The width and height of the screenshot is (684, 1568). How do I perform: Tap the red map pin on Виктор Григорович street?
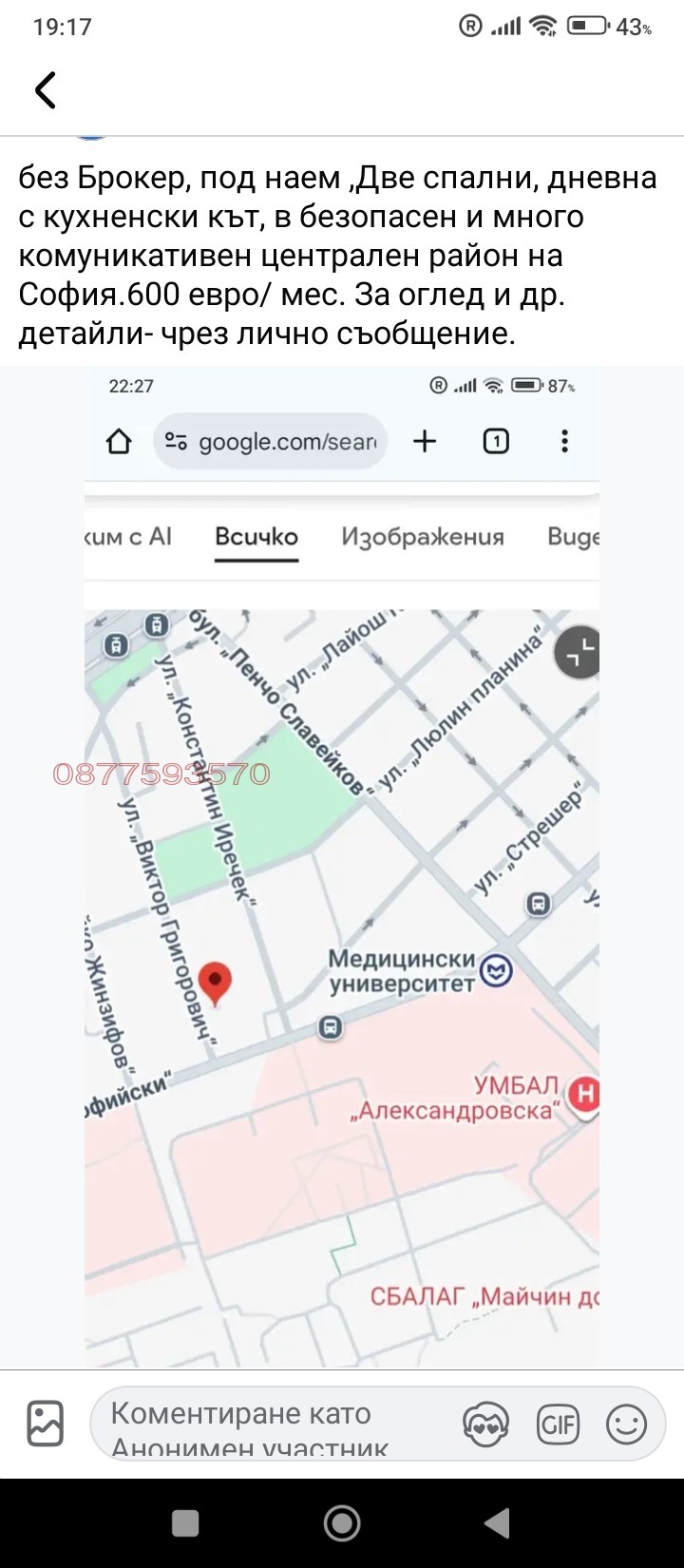point(217,981)
